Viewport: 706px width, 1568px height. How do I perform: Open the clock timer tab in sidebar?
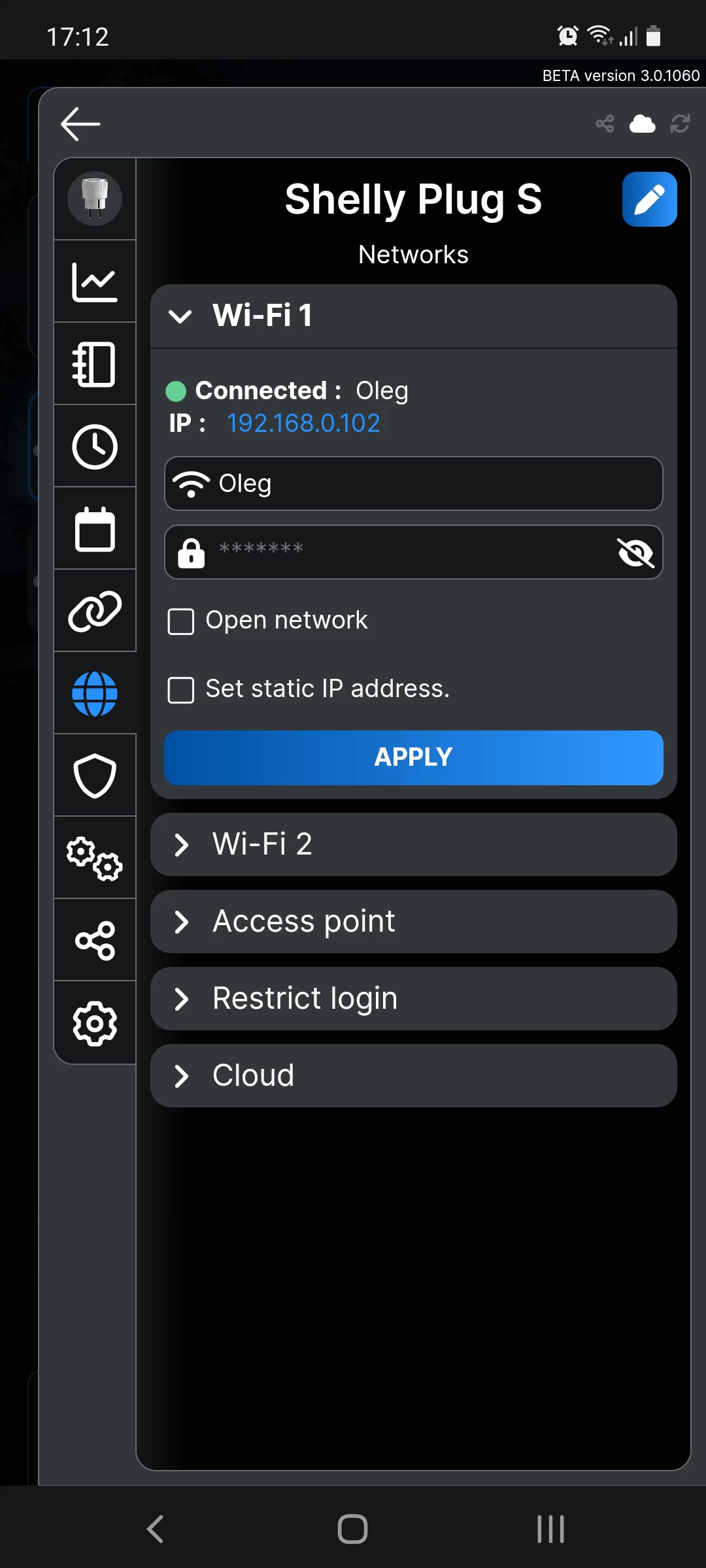95,446
